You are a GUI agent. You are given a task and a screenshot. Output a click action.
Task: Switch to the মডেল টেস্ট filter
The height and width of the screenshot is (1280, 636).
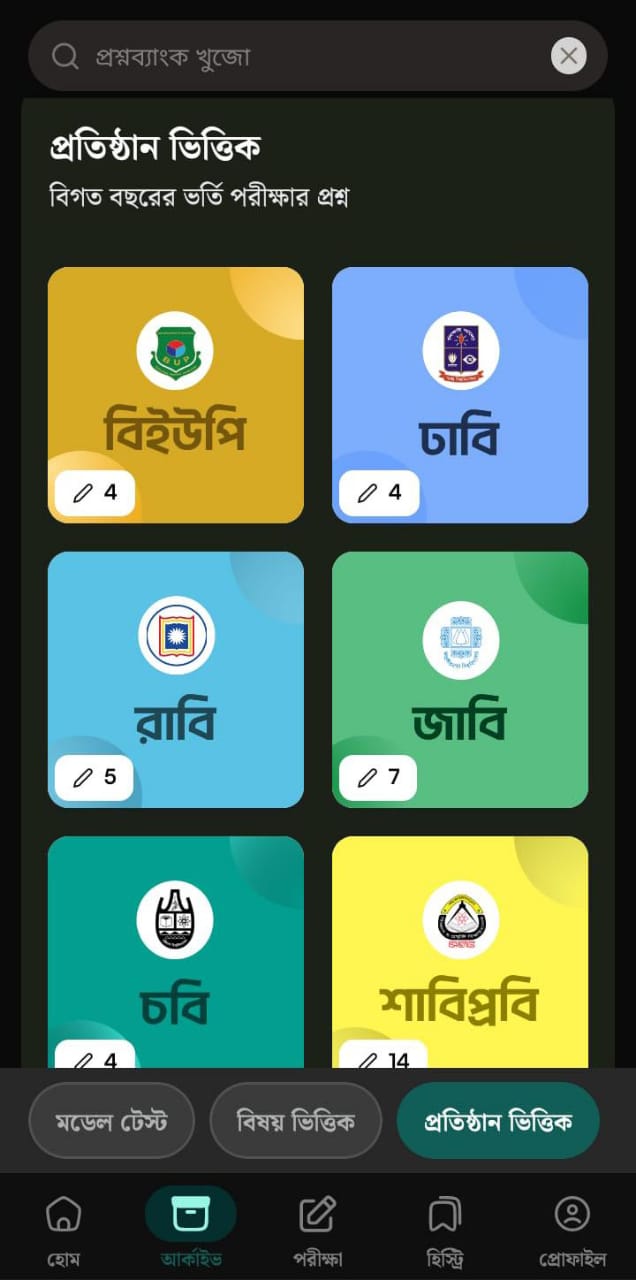(111, 1120)
